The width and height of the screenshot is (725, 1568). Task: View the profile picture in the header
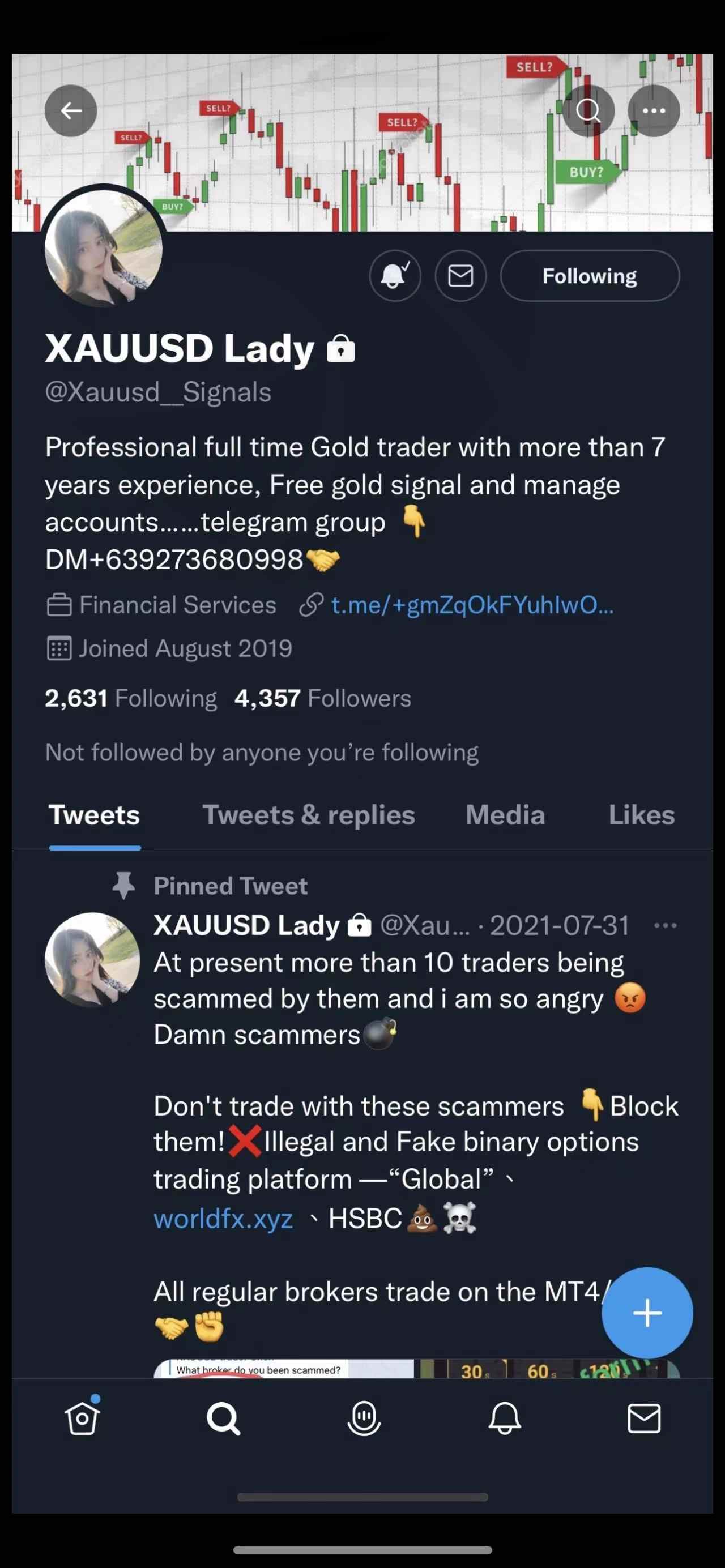[104, 247]
